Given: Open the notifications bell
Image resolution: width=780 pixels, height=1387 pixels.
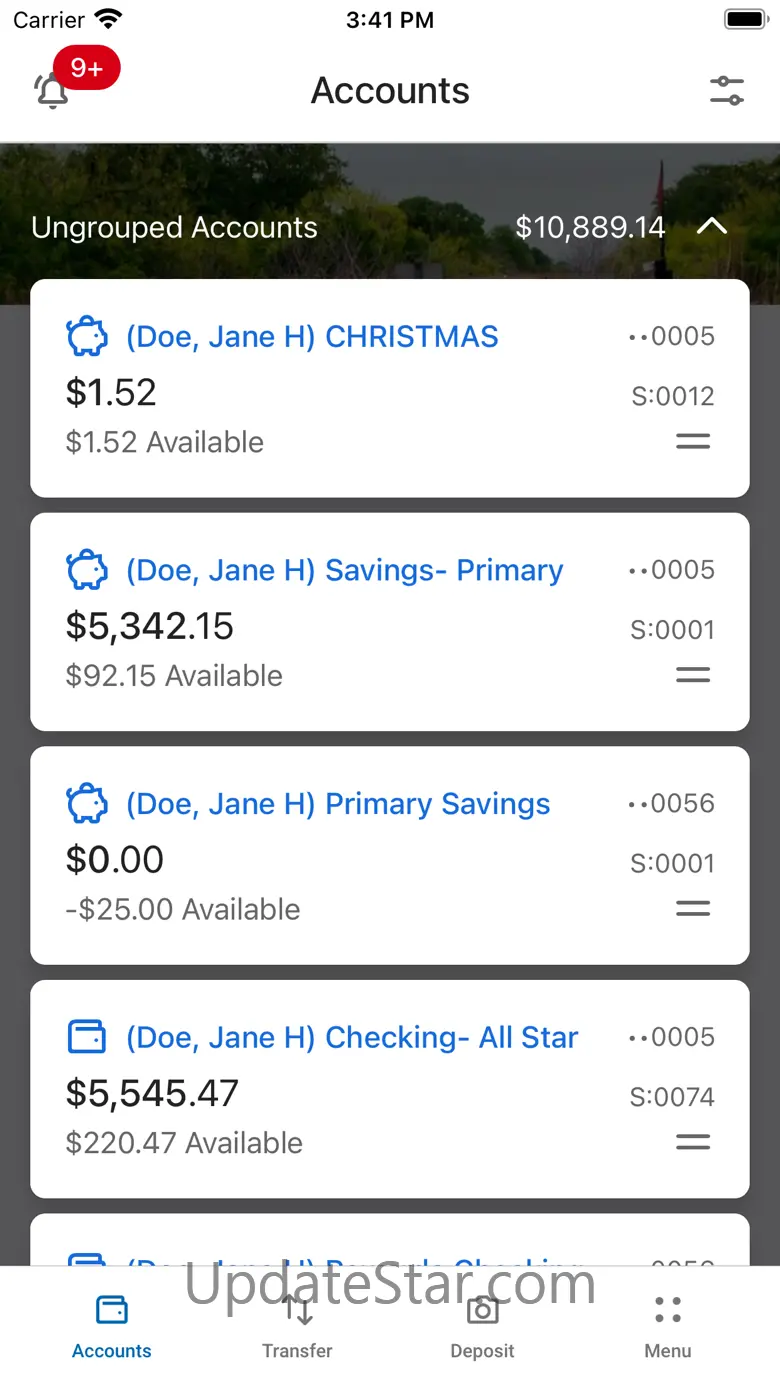Looking at the screenshot, I should [53, 91].
